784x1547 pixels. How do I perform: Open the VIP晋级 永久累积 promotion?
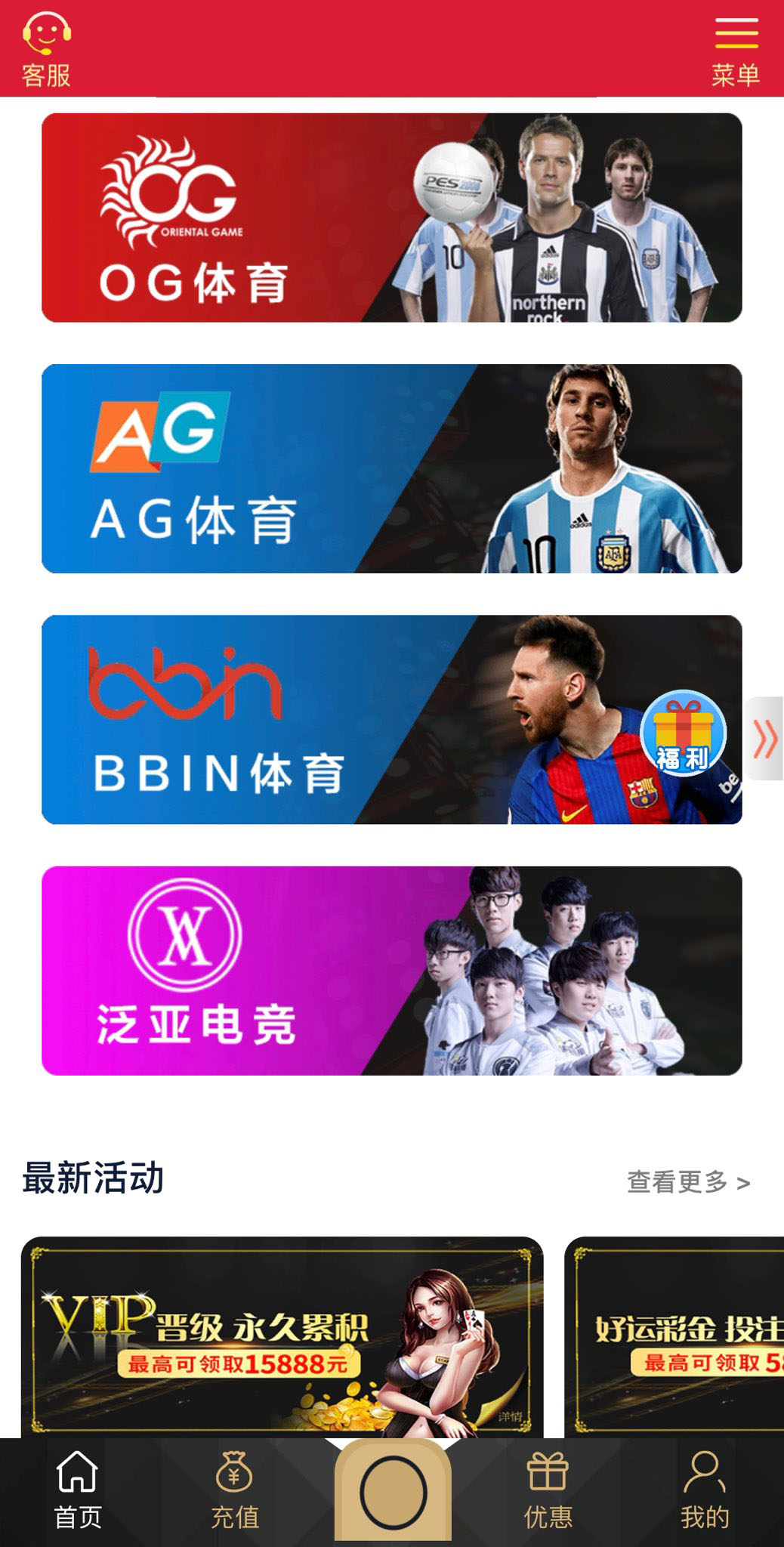[x=282, y=1335]
